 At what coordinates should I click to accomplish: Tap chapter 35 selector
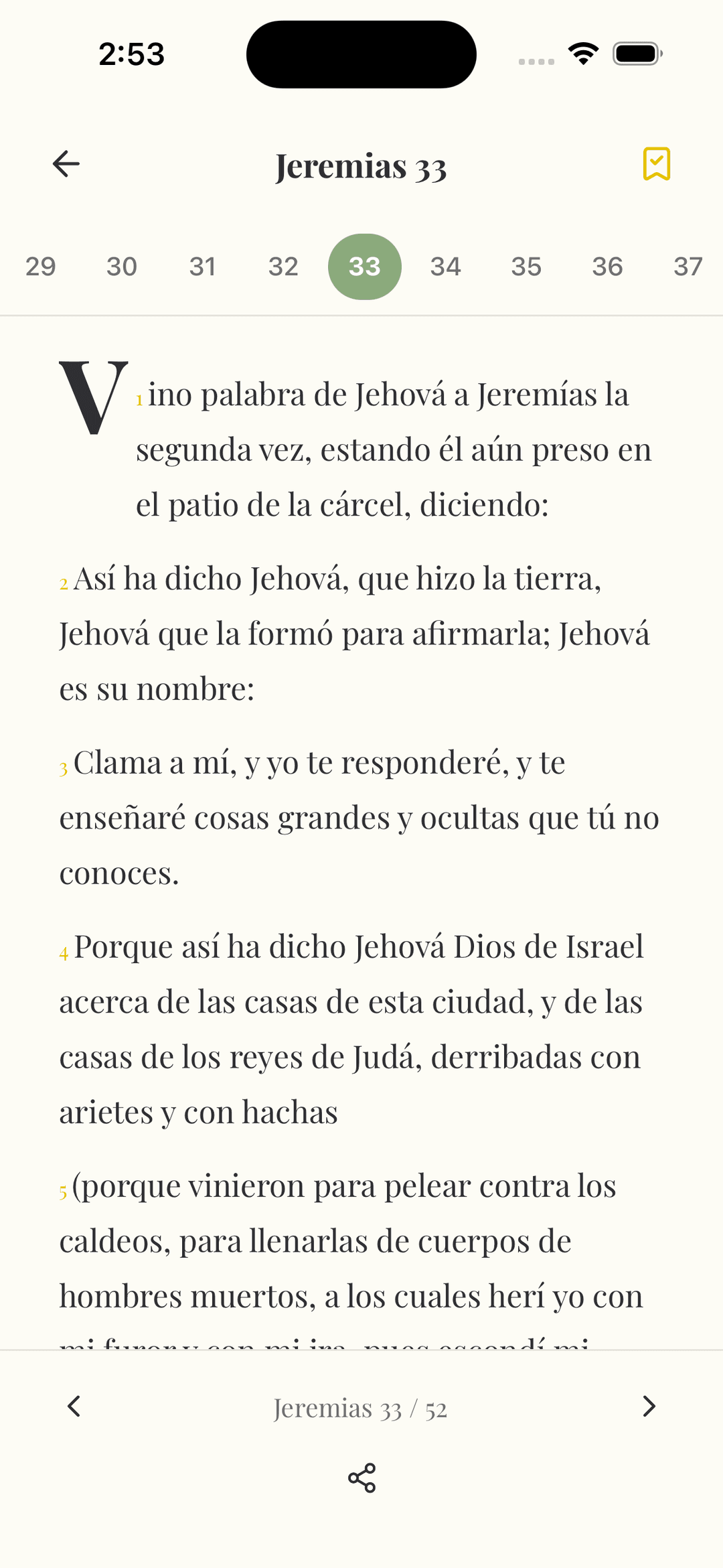(x=526, y=266)
